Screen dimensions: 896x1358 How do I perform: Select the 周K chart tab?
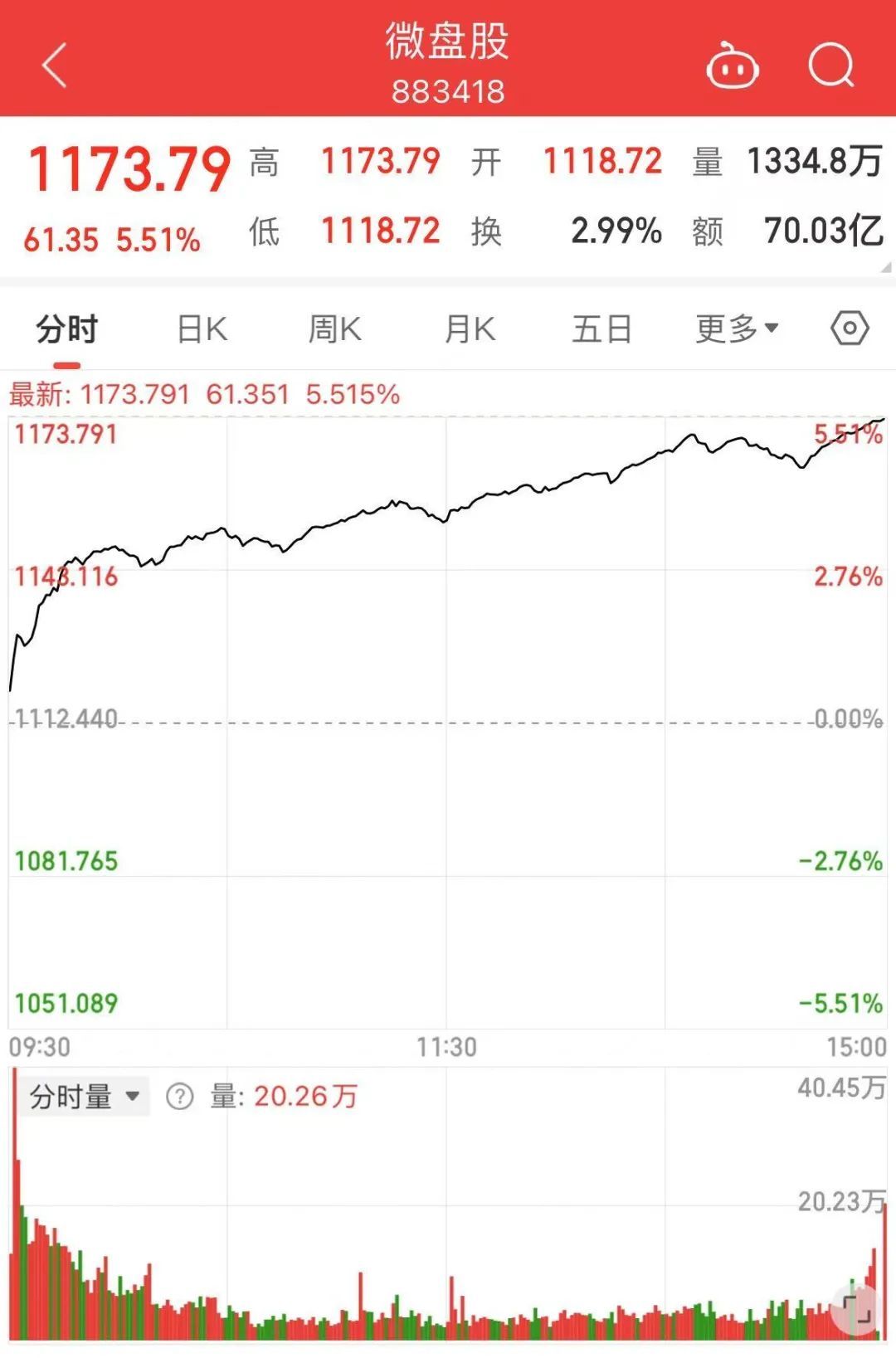pos(335,330)
